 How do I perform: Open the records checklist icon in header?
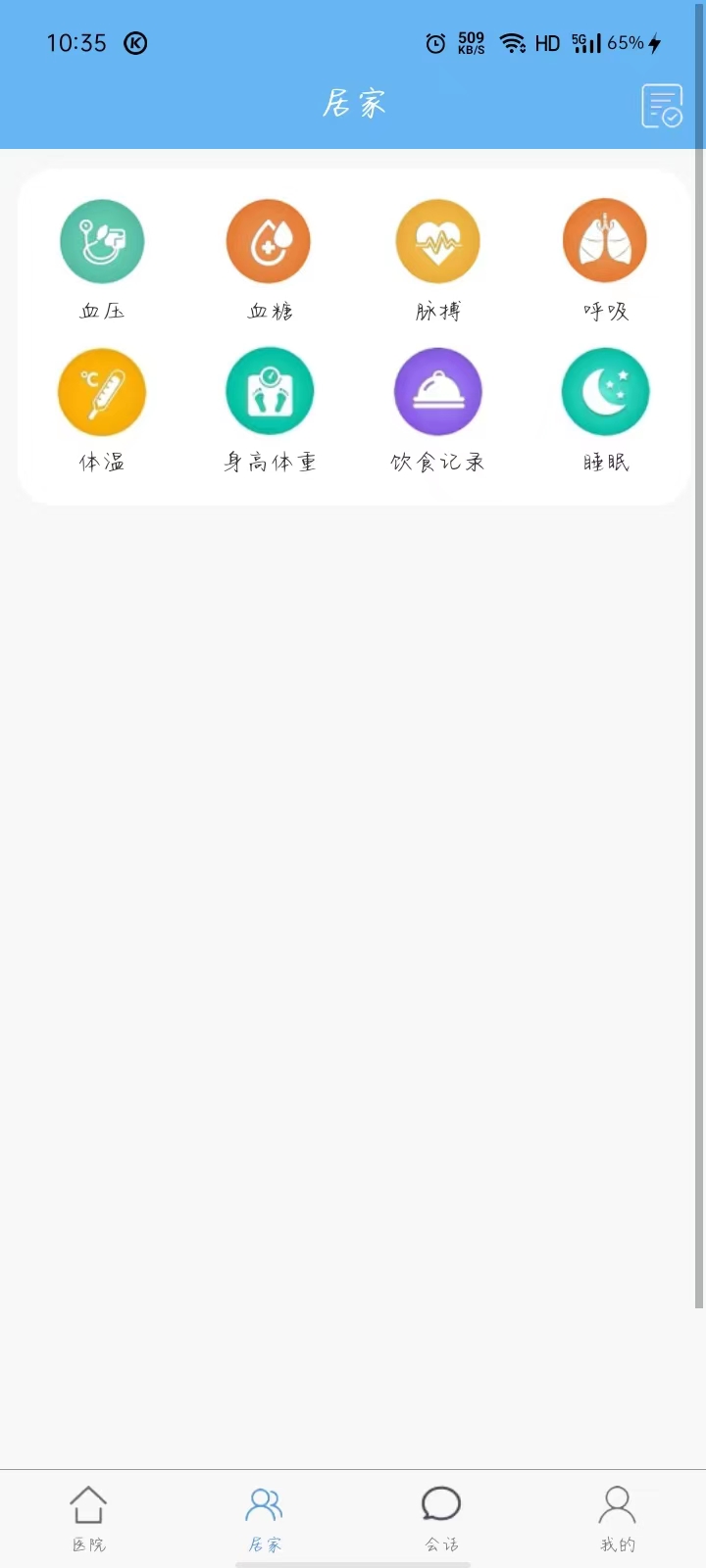click(x=662, y=106)
